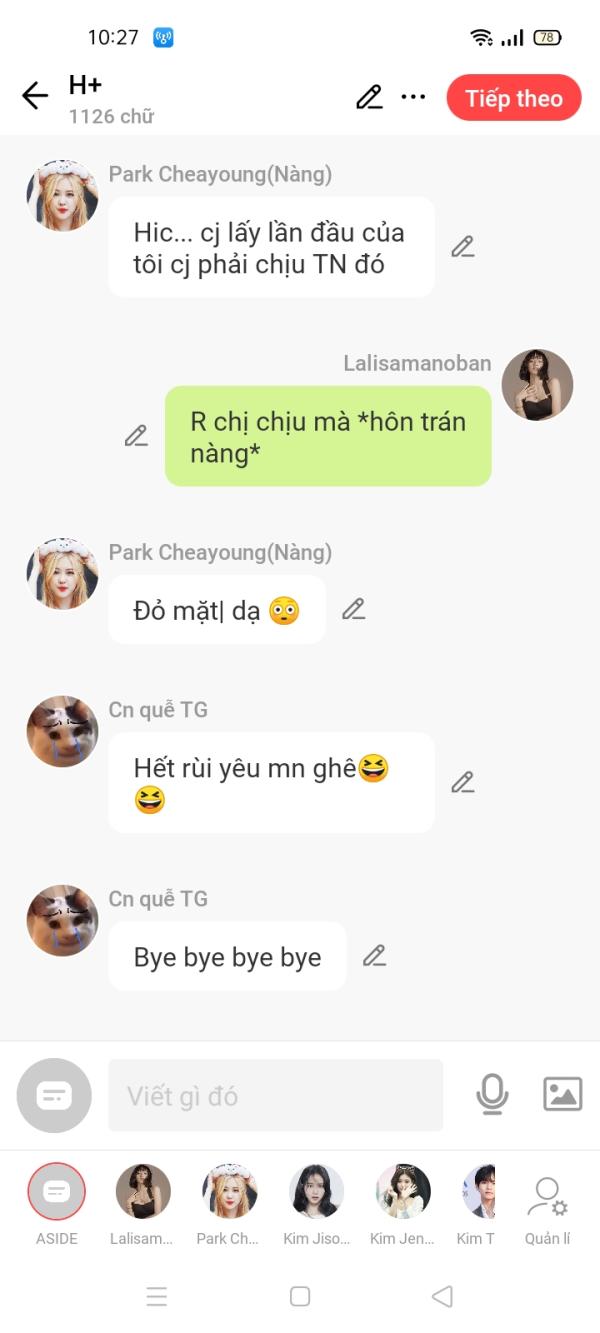Open Quản lí character management

[547, 1205]
